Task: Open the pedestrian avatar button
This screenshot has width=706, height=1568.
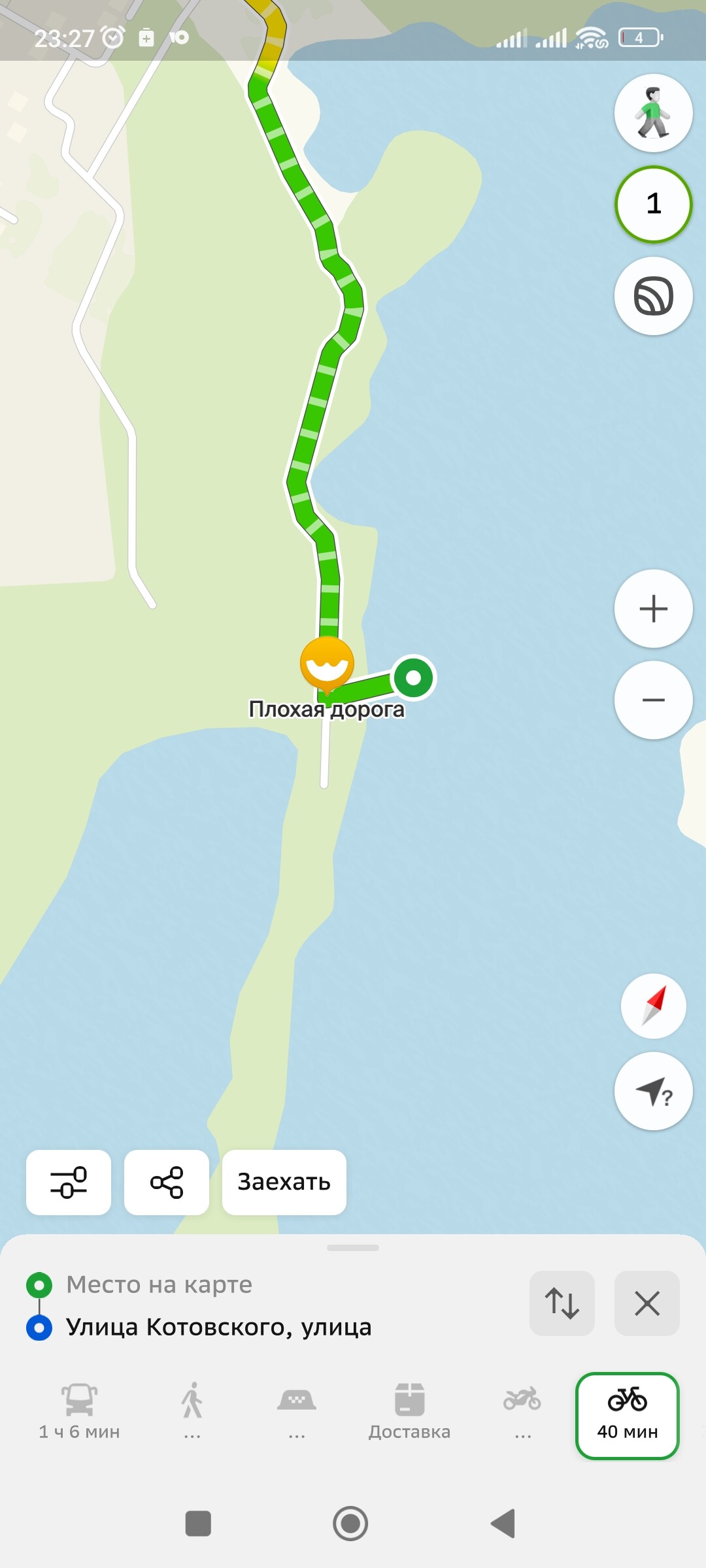Action: click(653, 113)
